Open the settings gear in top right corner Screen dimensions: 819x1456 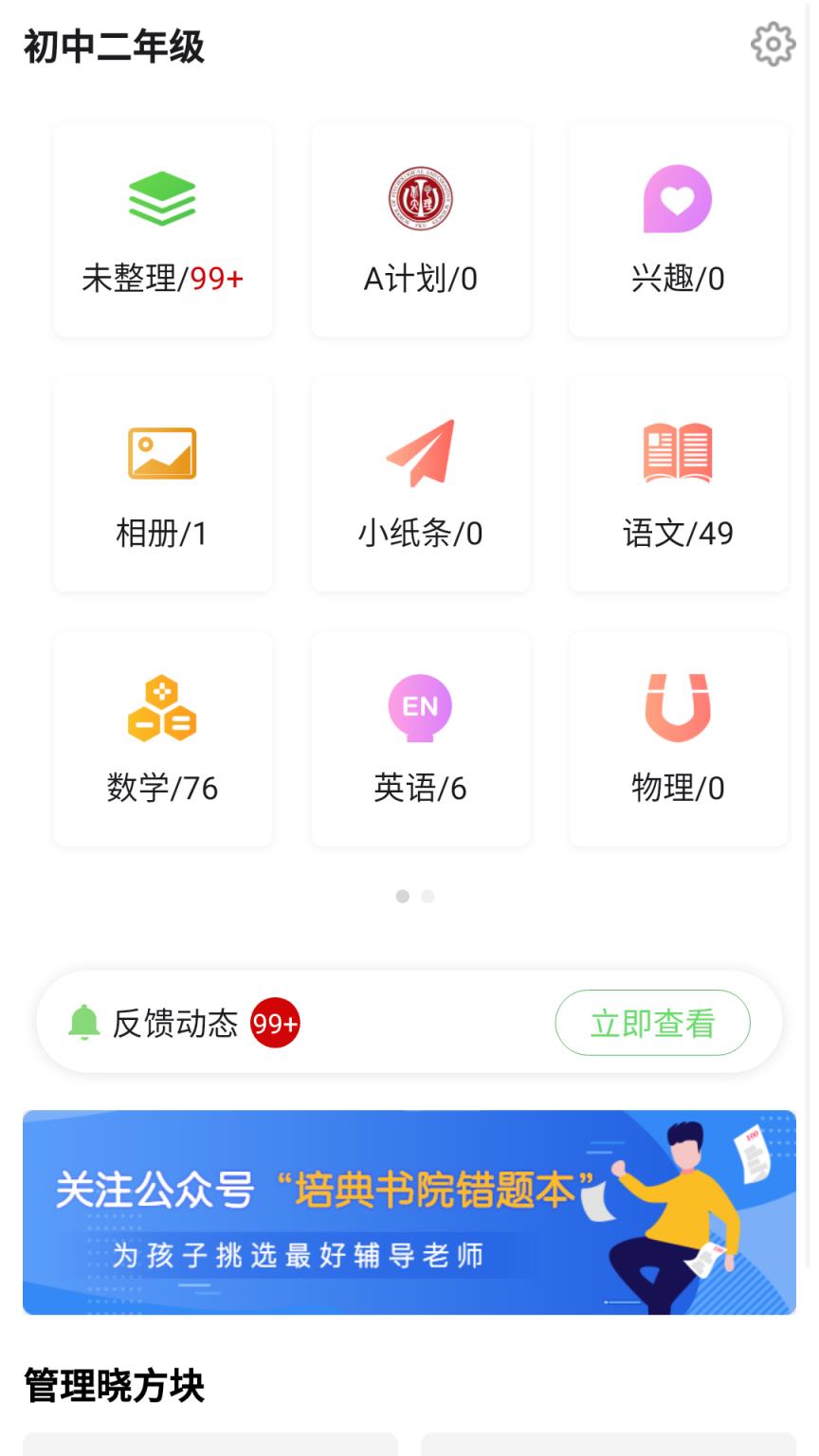click(x=773, y=43)
